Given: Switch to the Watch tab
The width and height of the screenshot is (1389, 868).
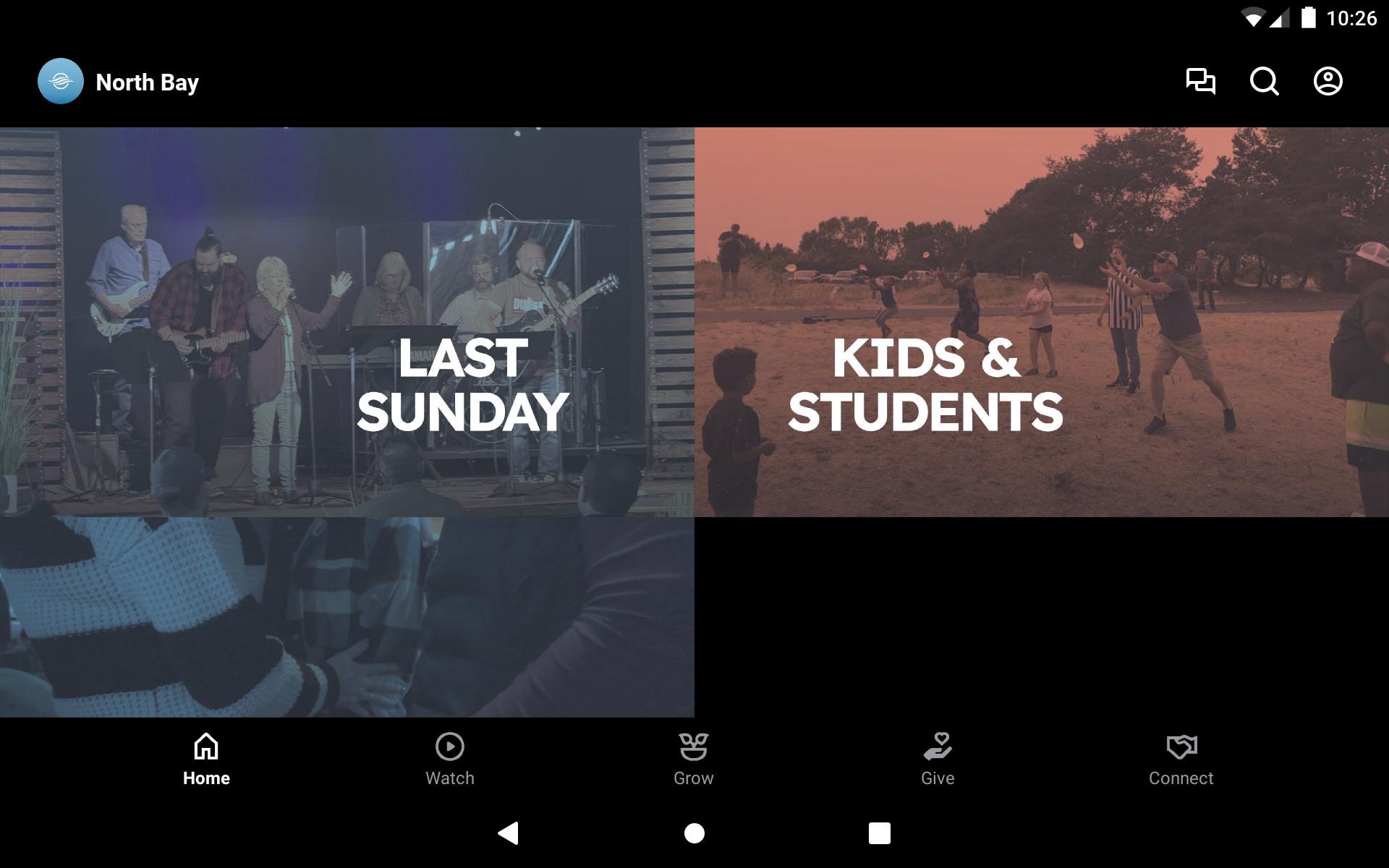Looking at the screenshot, I should [449, 759].
